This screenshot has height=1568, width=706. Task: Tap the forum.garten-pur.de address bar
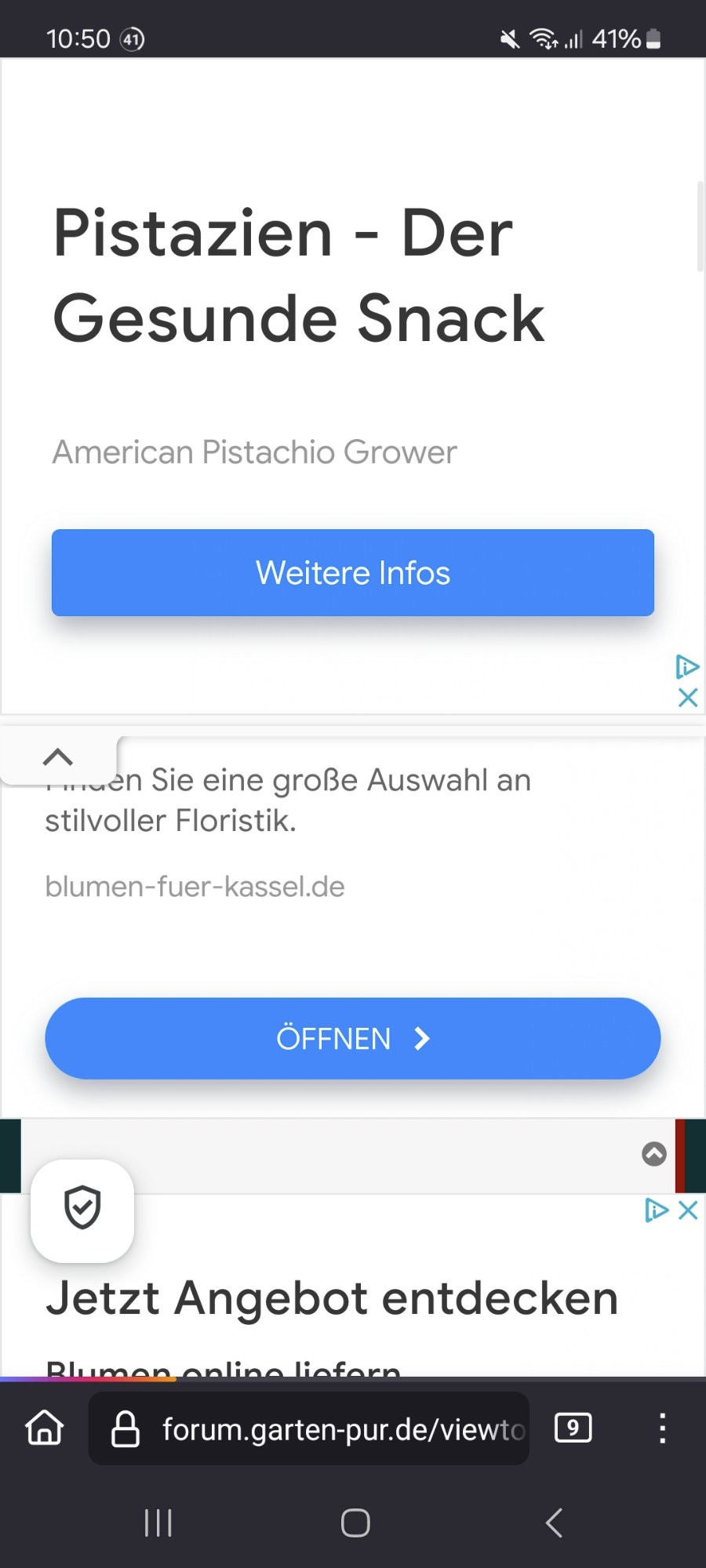click(x=329, y=1429)
